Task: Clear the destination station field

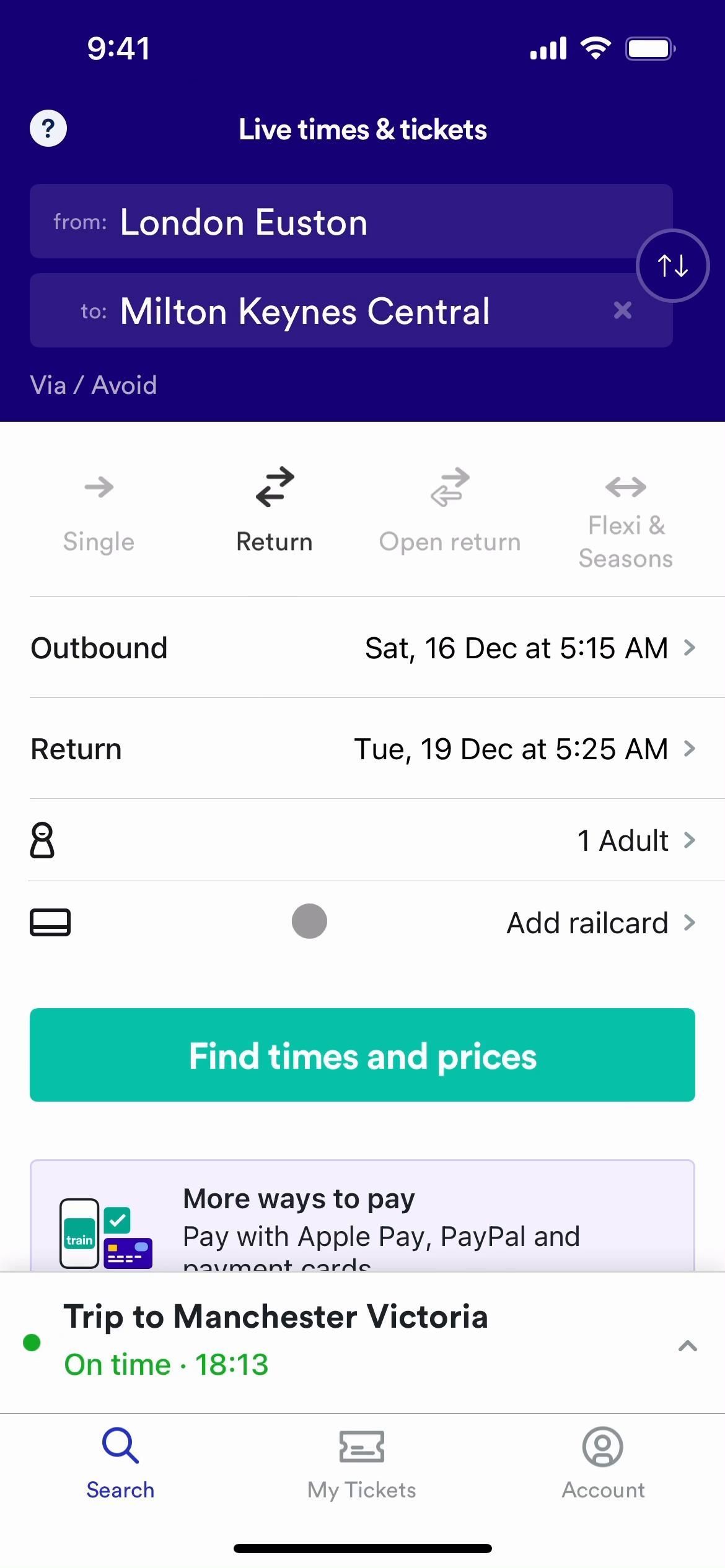Action: [622, 310]
